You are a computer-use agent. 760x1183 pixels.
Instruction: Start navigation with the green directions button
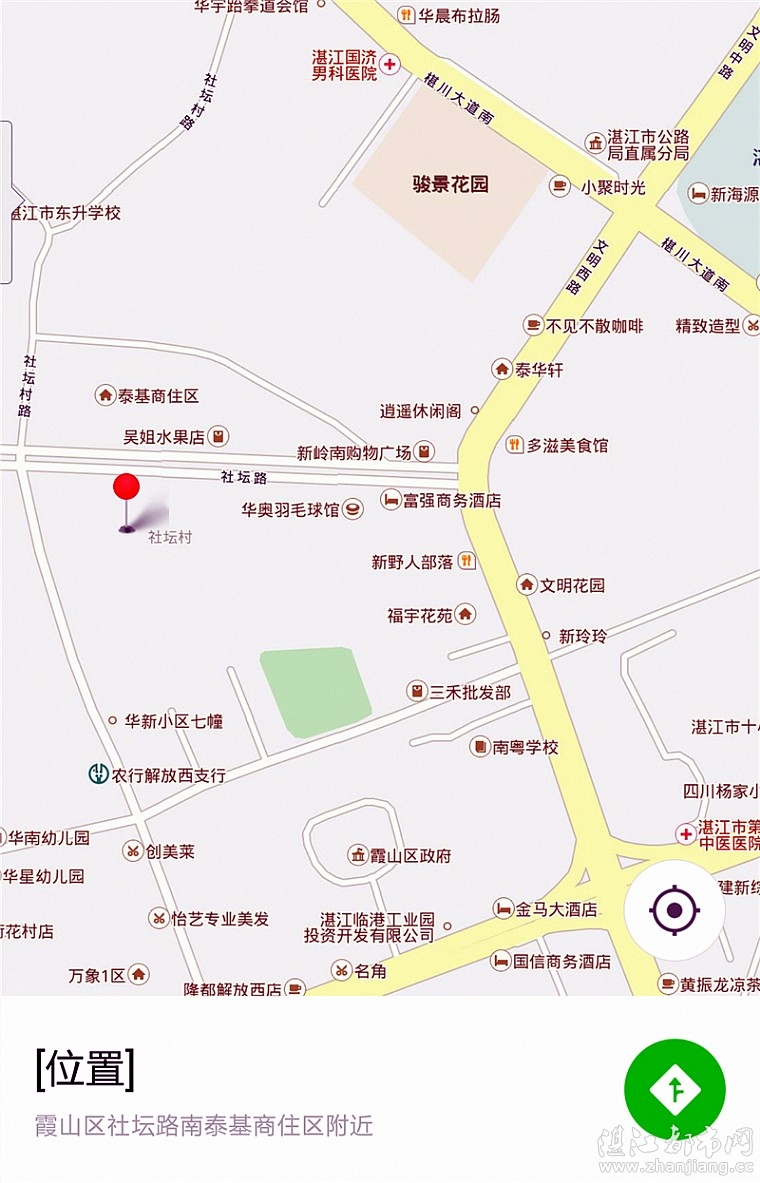pyautogui.click(x=675, y=1090)
